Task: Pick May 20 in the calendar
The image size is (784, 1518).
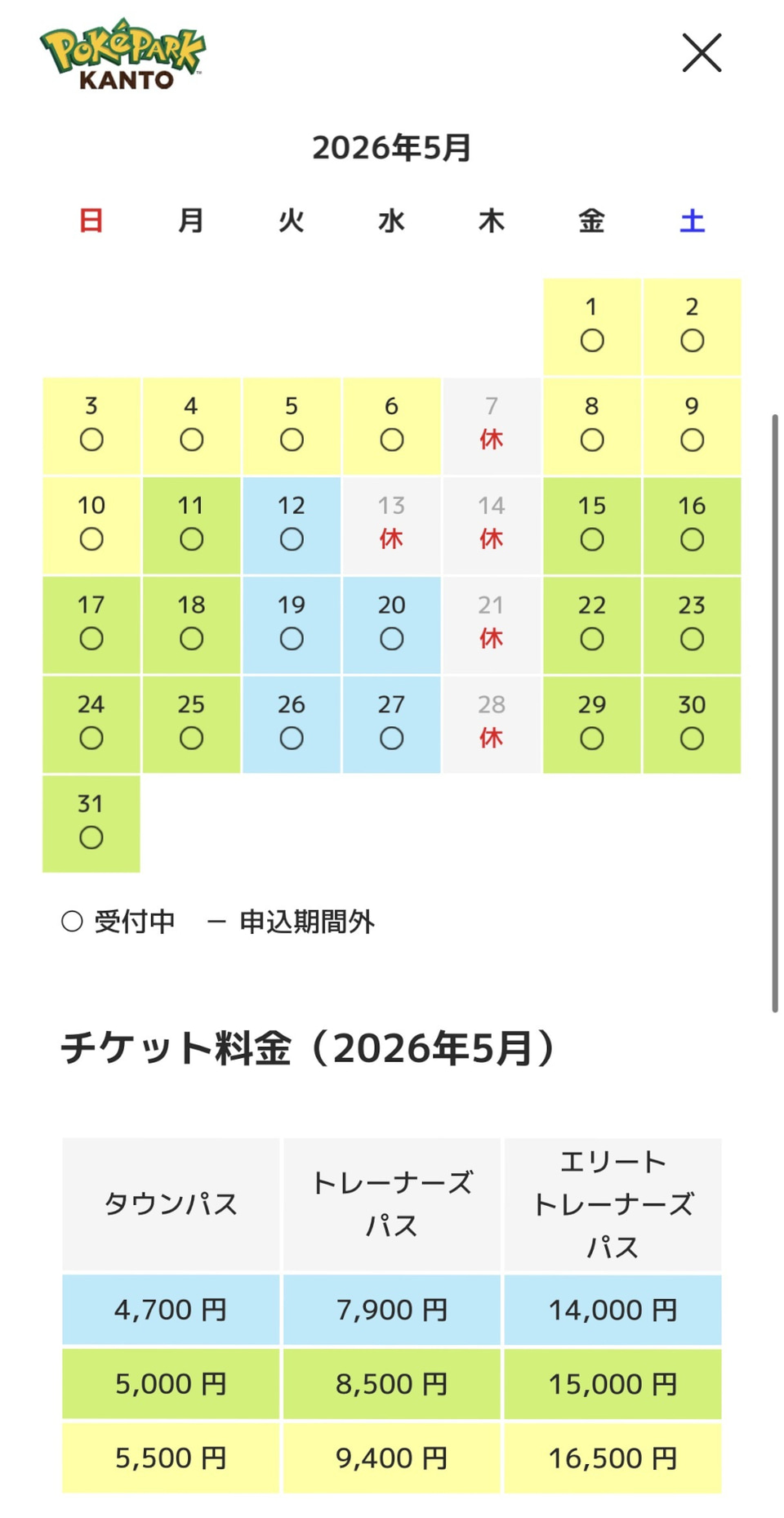Action: pyautogui.click(x=391, y=625)
